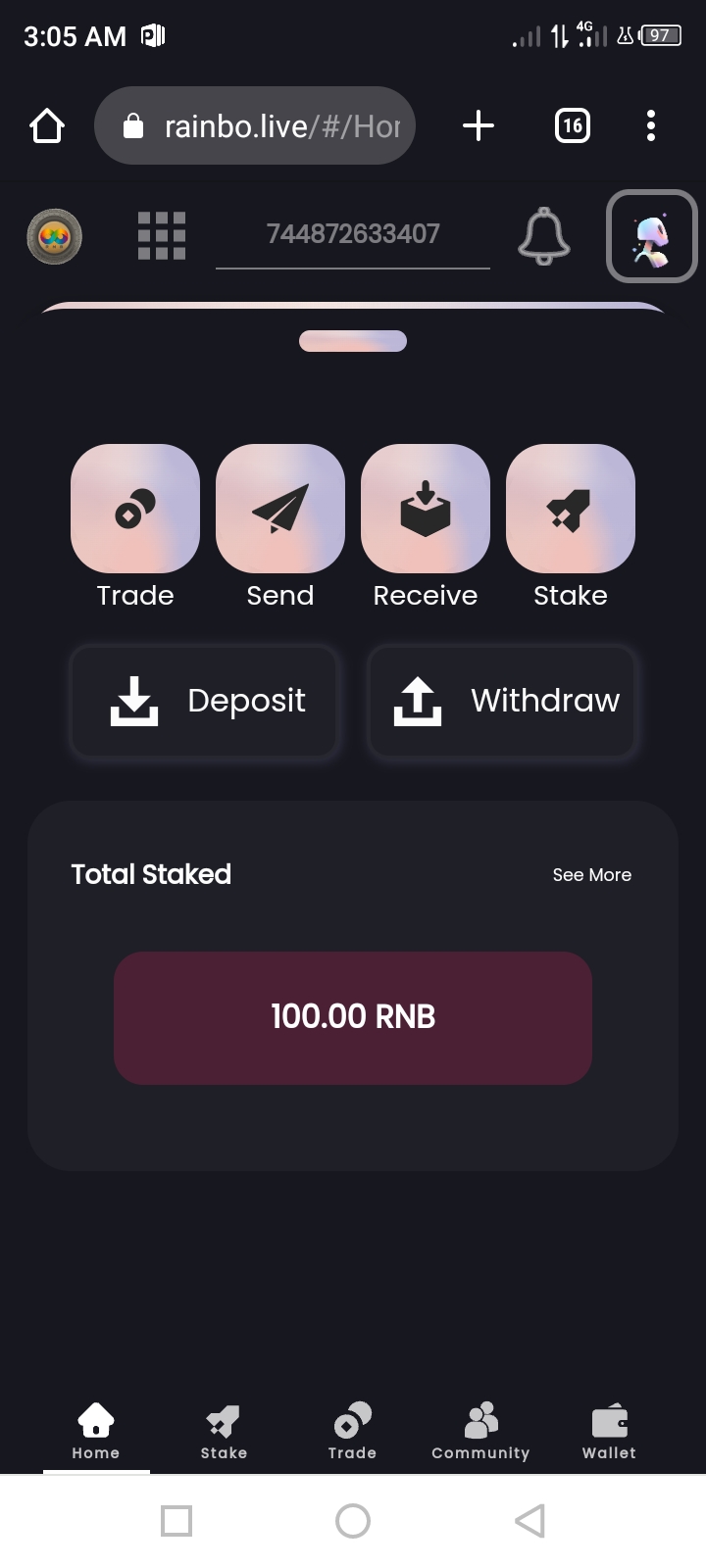Open the browser tab switcher
Screen dimensions: 706x1568
tap(573, 126)
